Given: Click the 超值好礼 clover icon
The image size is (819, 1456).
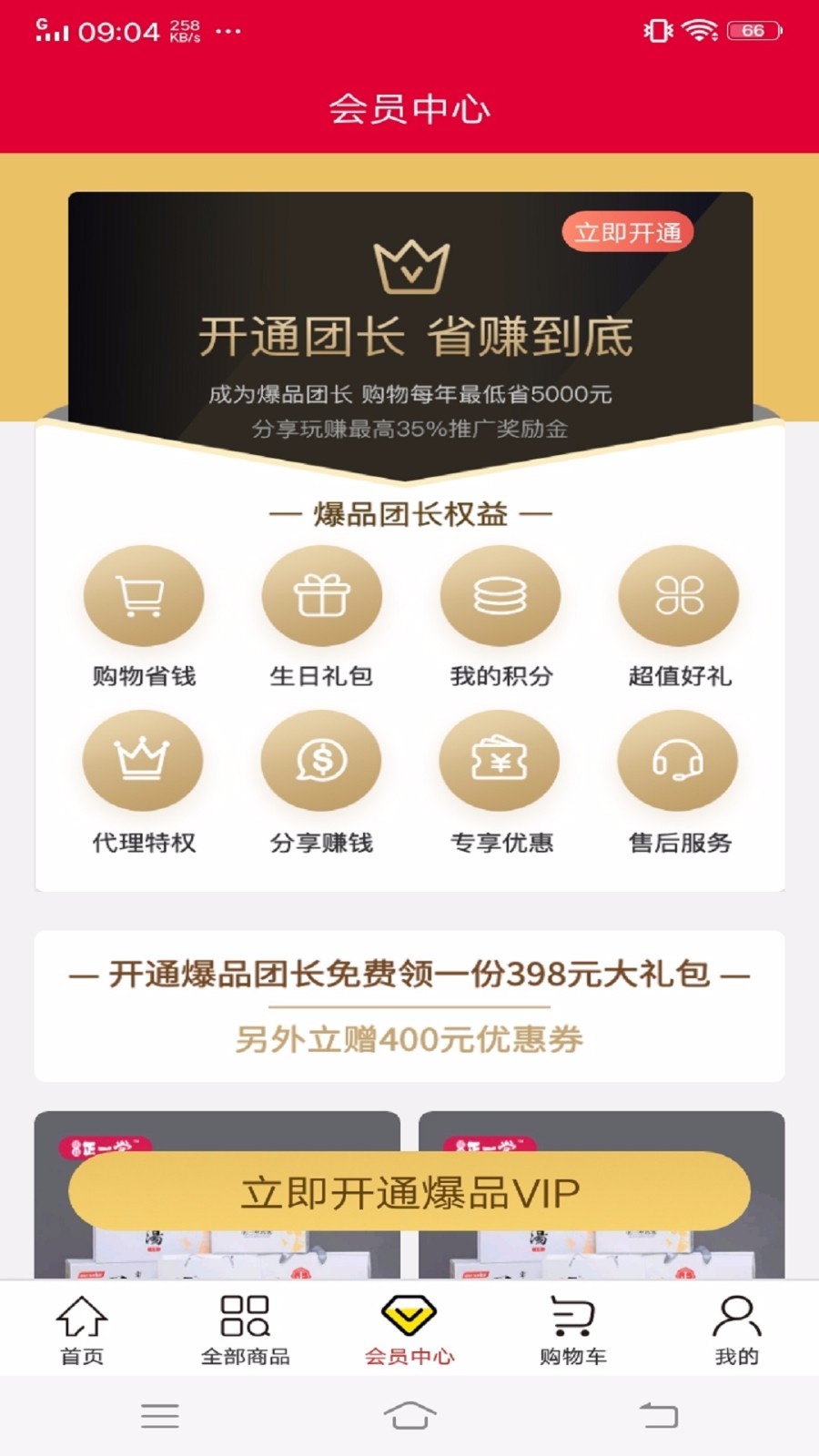Looking at the screenshot, I should pyautogui.click(x=679, y=596).
